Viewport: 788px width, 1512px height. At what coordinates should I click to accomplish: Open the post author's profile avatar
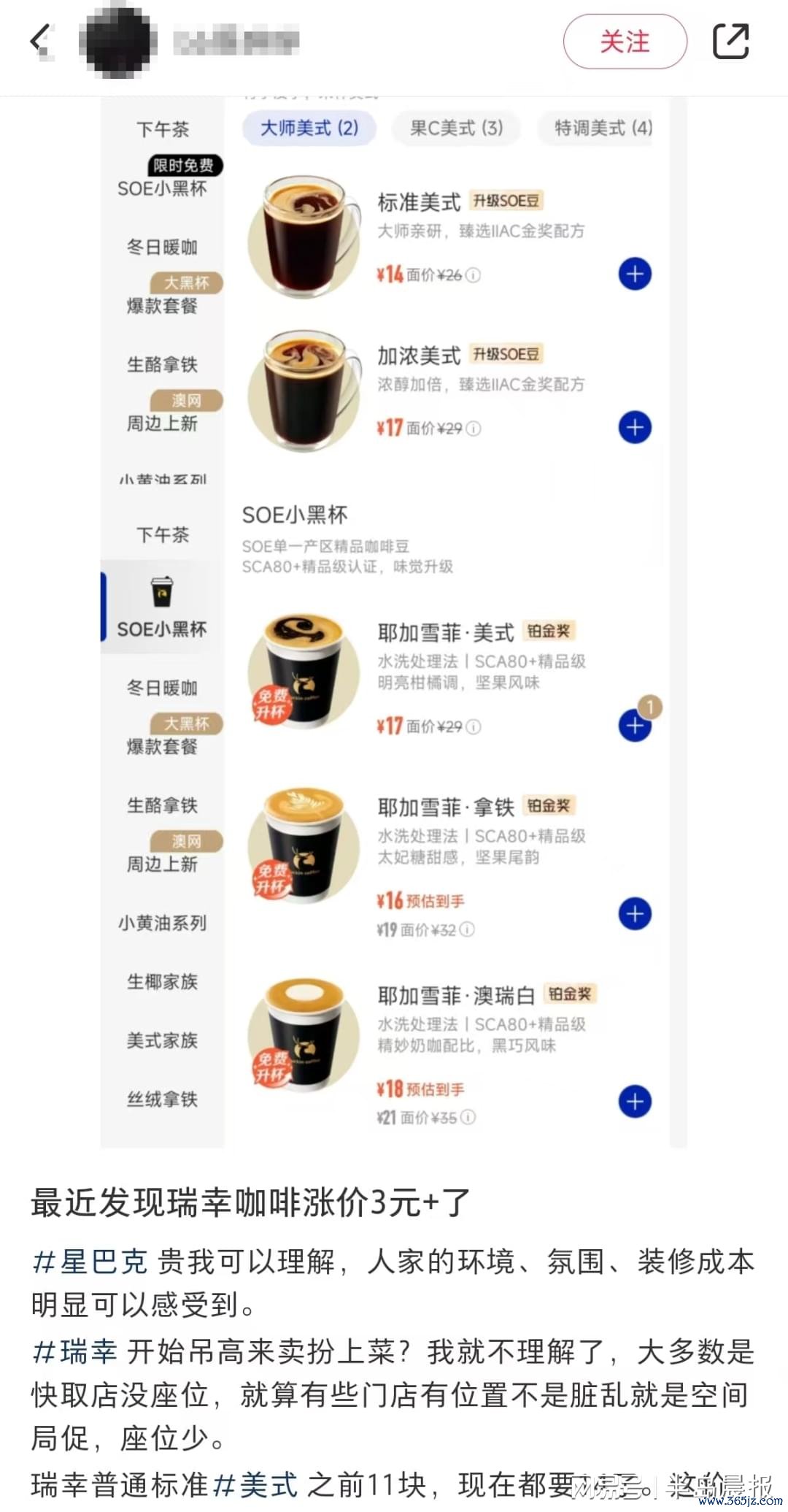pos(119,42)
